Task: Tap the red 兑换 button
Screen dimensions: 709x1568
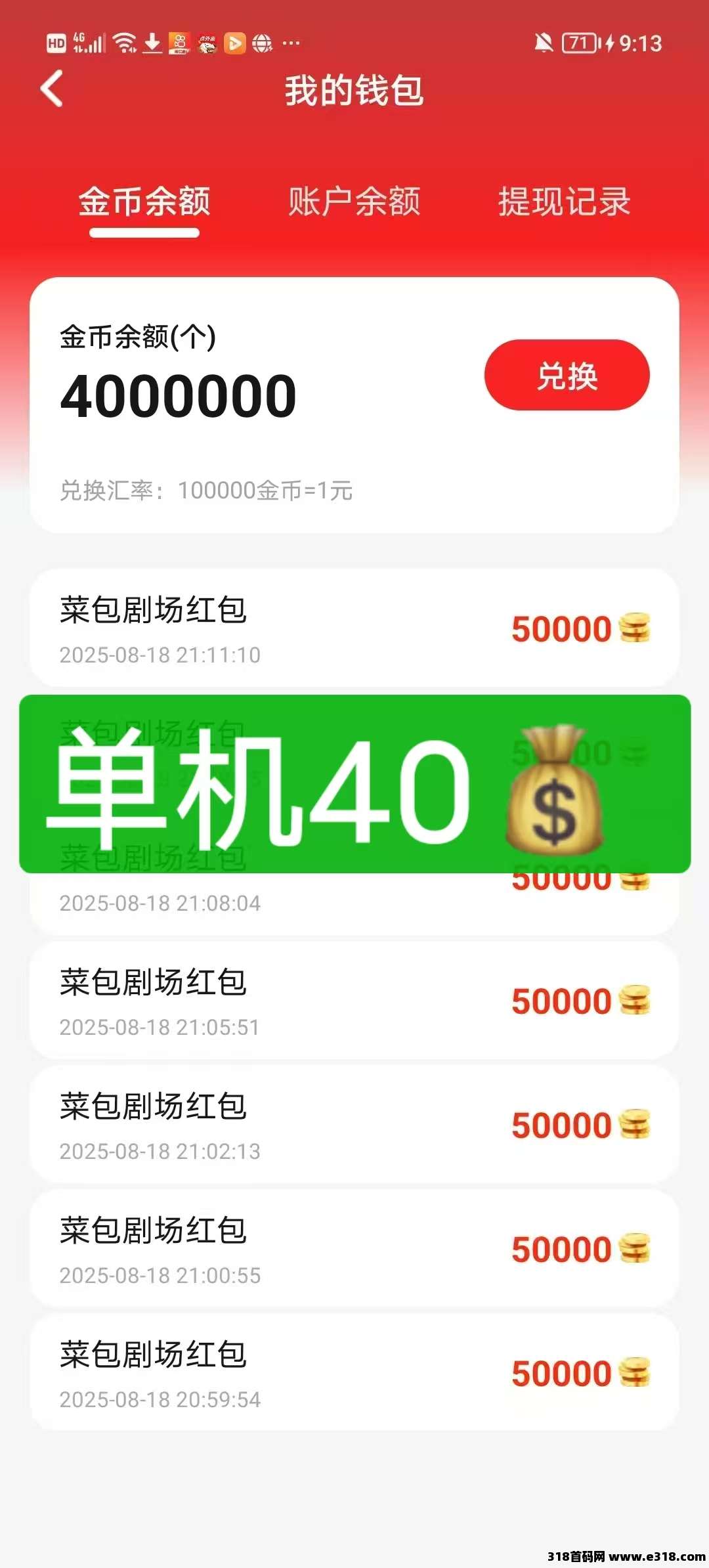Action: coord(567,376)
